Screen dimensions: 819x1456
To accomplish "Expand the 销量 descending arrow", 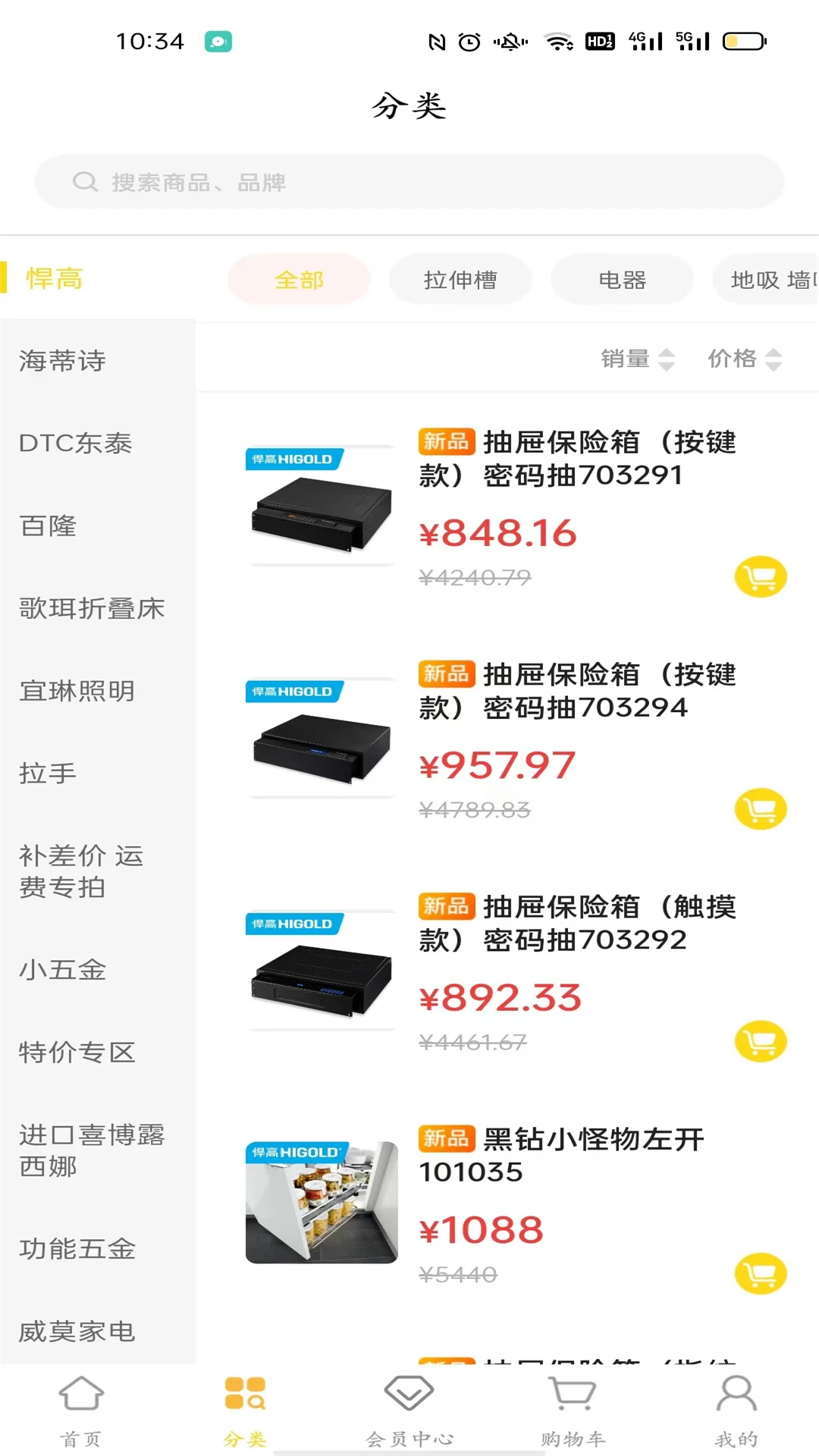I will pos(668,365).
